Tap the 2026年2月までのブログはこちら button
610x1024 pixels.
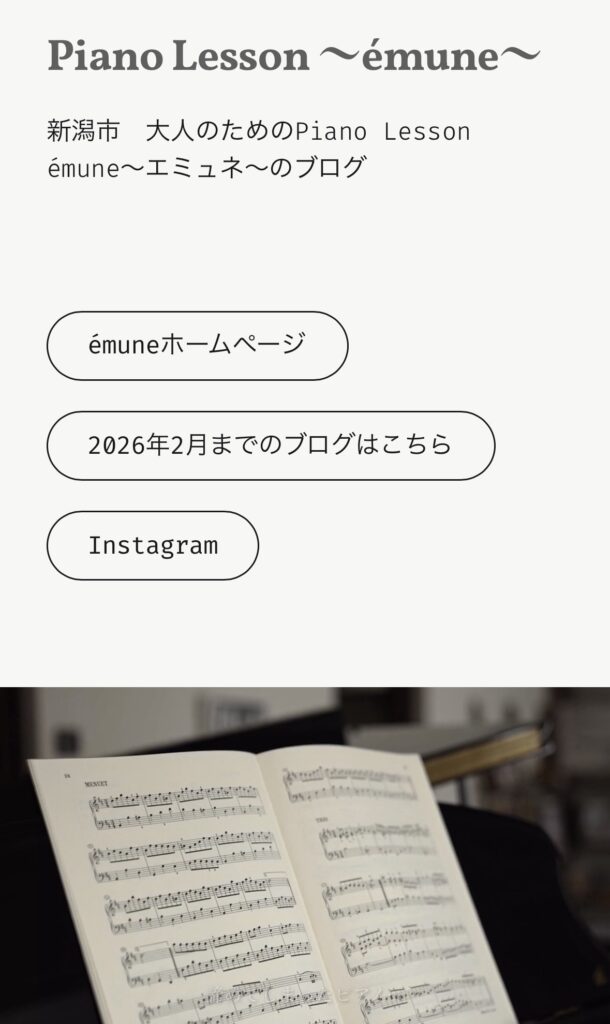point(270,446)
